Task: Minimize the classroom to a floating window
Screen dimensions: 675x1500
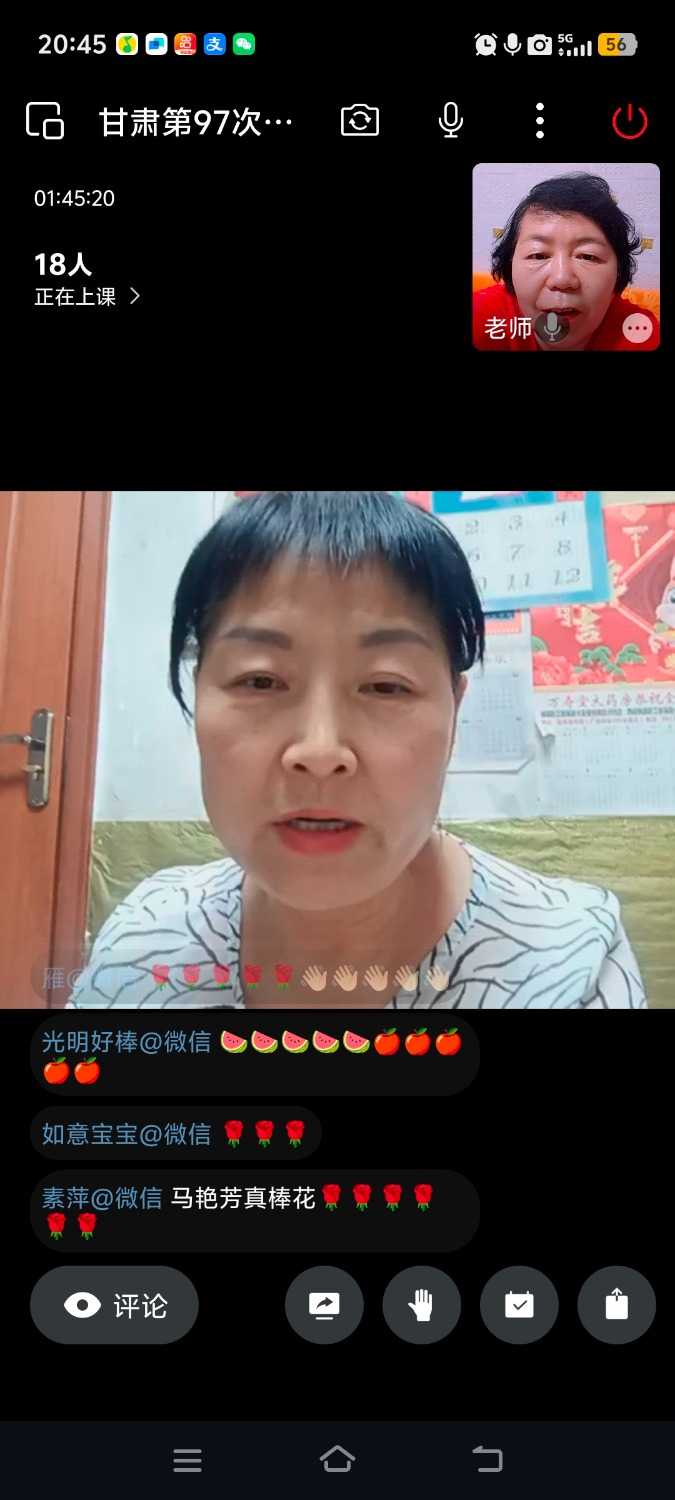Action: click(x=45, y=121)
